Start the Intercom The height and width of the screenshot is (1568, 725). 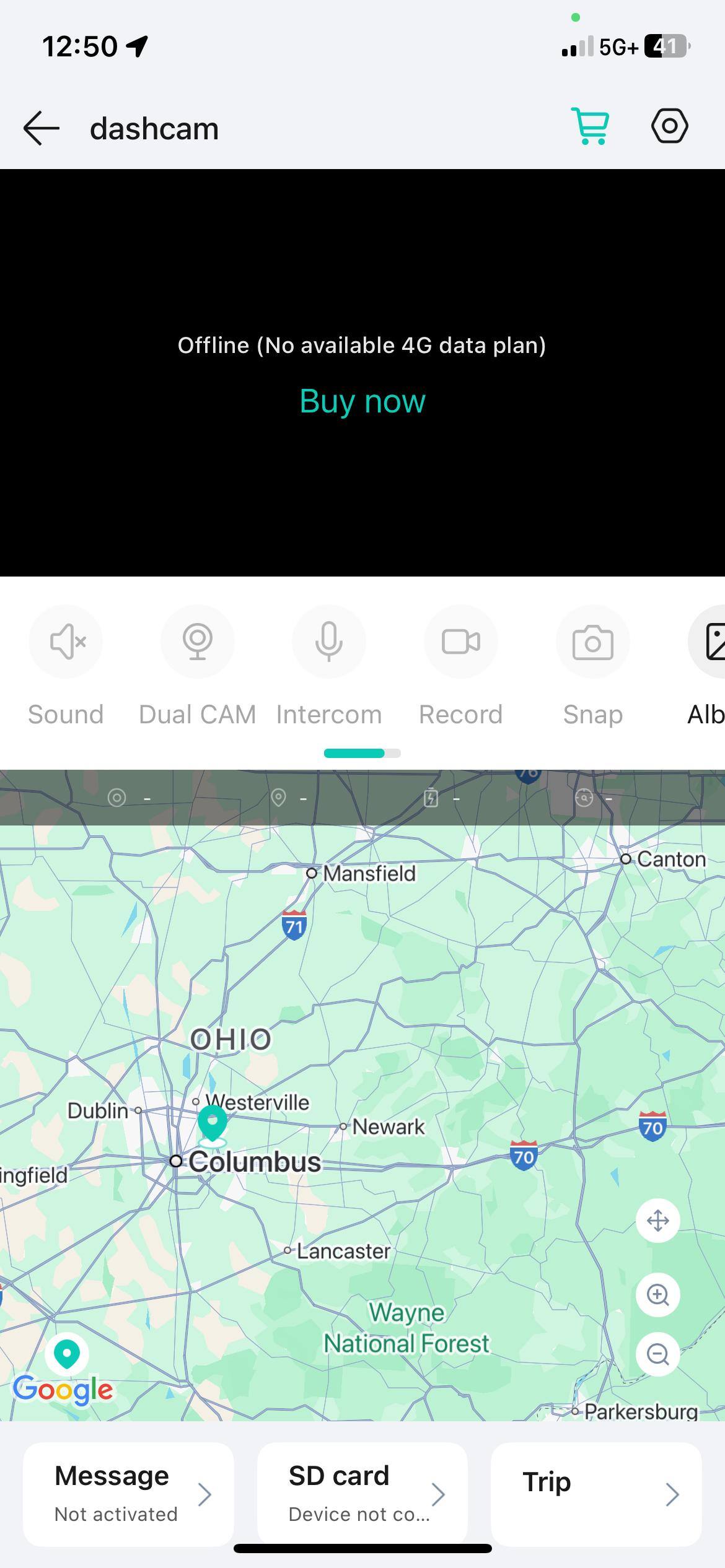[329, 642]
